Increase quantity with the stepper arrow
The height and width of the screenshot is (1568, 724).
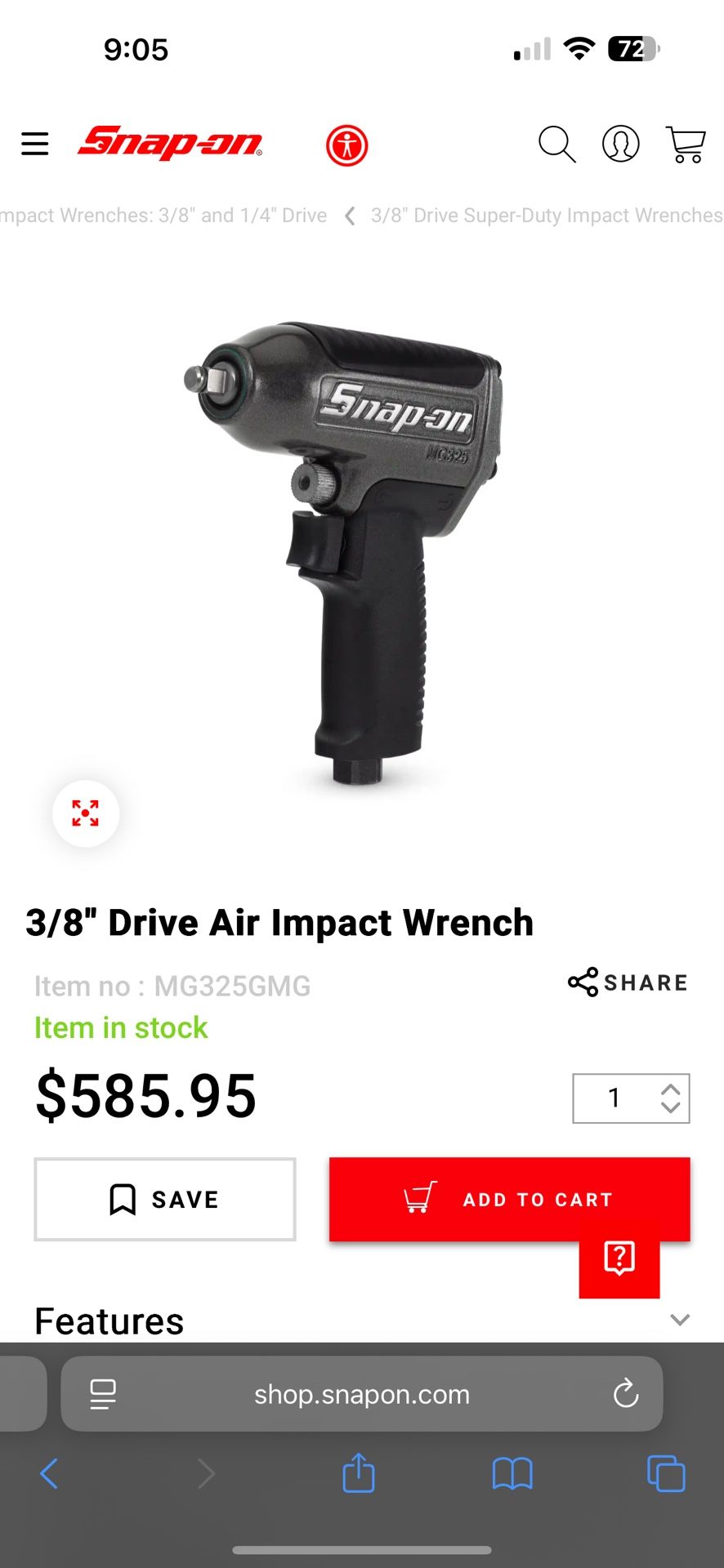click(671, 1089)
